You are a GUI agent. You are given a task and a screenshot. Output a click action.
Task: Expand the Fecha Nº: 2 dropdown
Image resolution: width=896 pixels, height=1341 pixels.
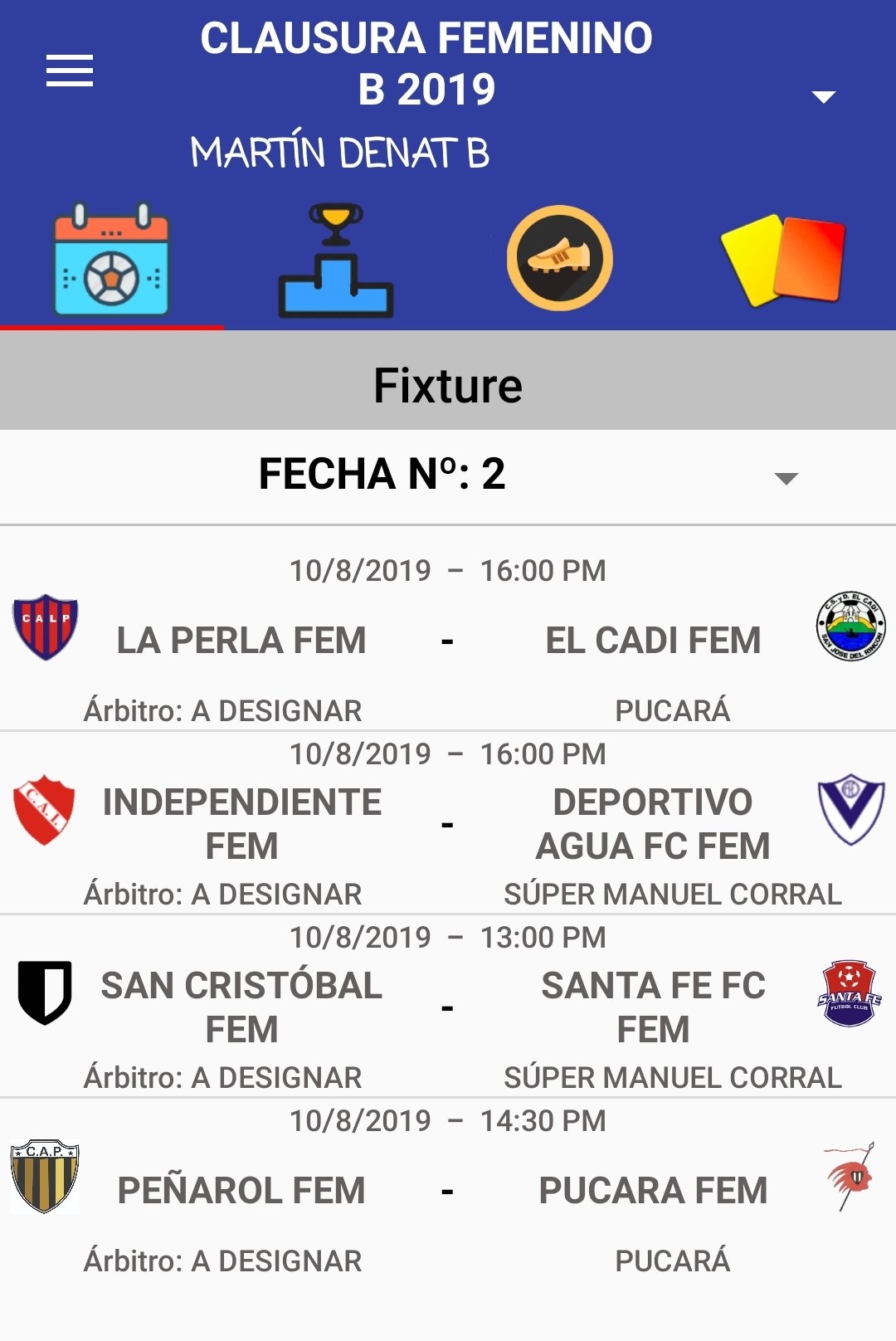click(x=785, y=477)
